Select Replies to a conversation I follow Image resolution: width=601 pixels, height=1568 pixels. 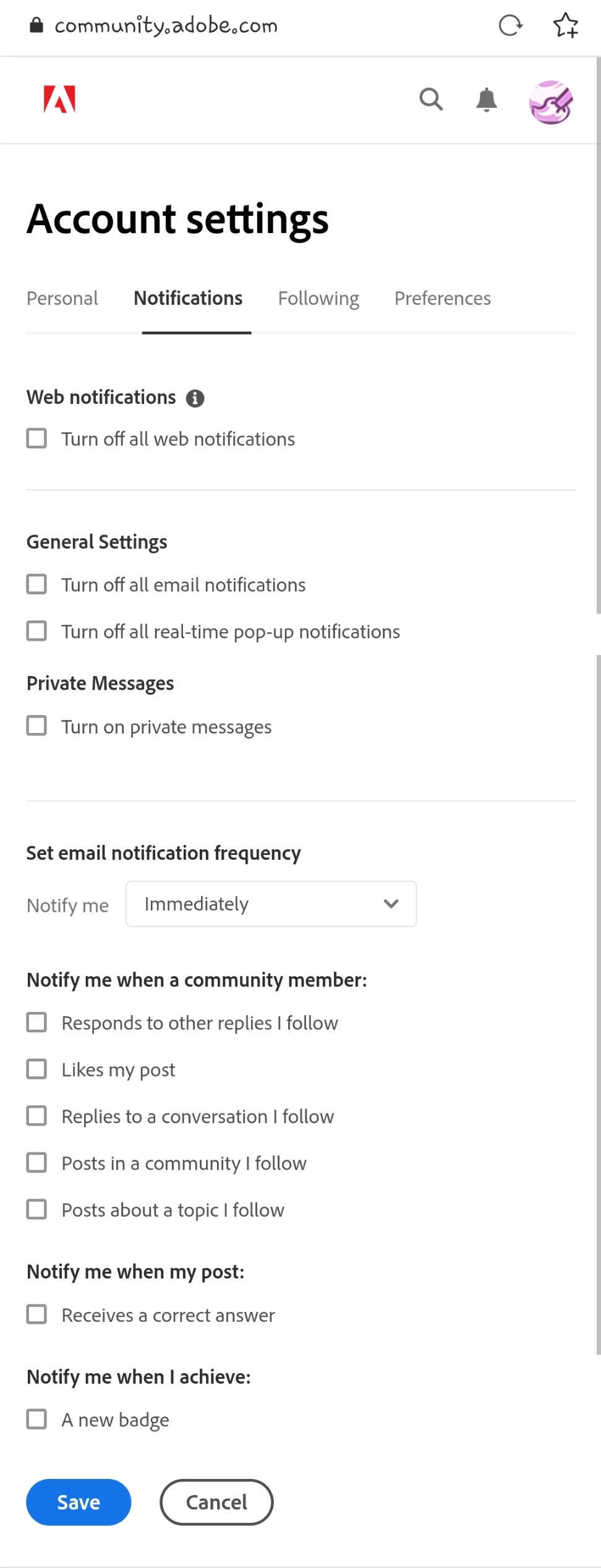tap(36, 1116)
